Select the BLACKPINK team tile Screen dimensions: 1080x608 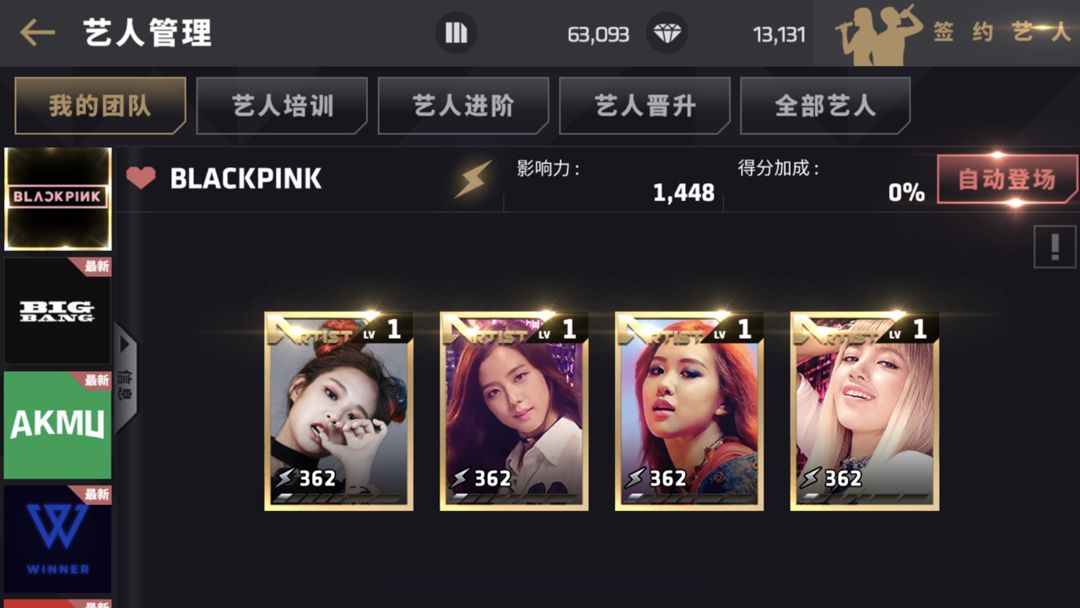[x=57, y=197]
